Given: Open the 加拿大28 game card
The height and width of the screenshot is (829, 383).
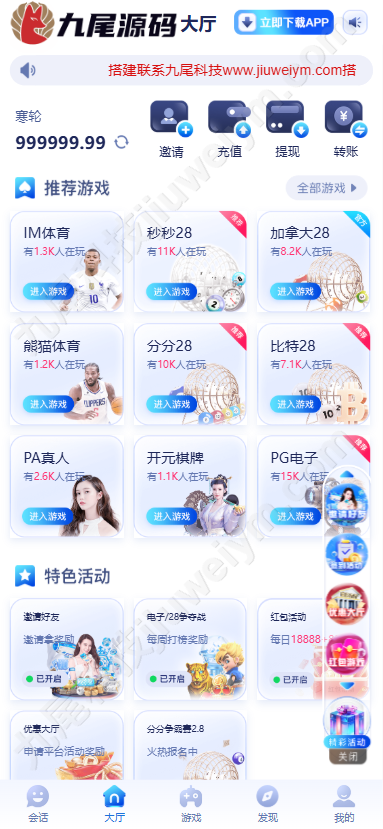Looking at the screenshot, I should [x=314, y=262].
